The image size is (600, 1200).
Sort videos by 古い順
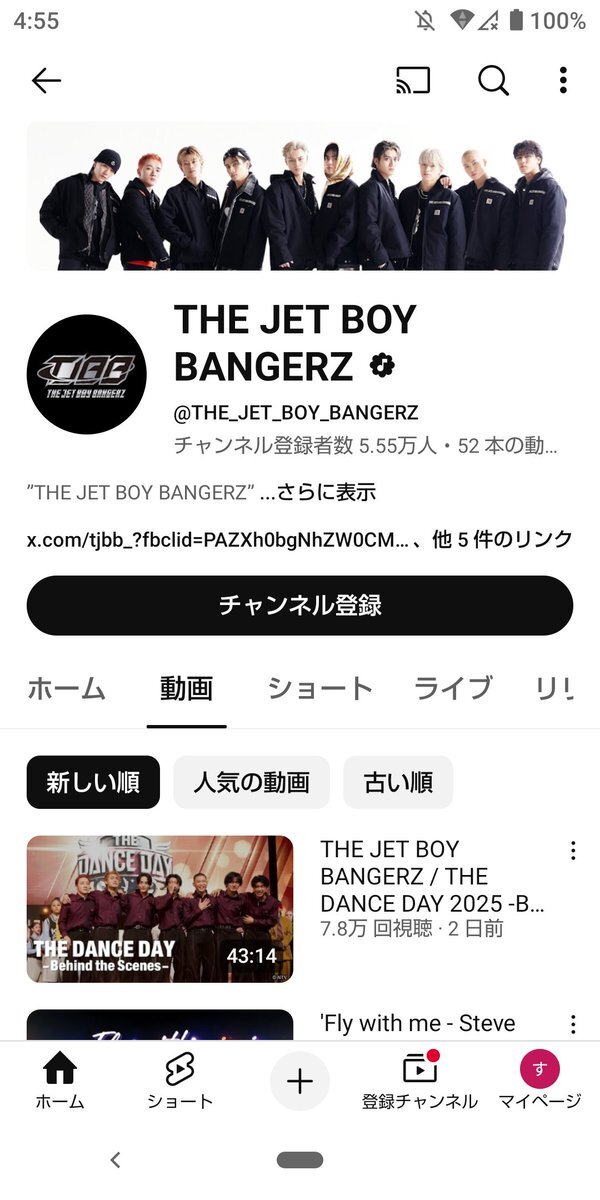[x=398, y=782]
